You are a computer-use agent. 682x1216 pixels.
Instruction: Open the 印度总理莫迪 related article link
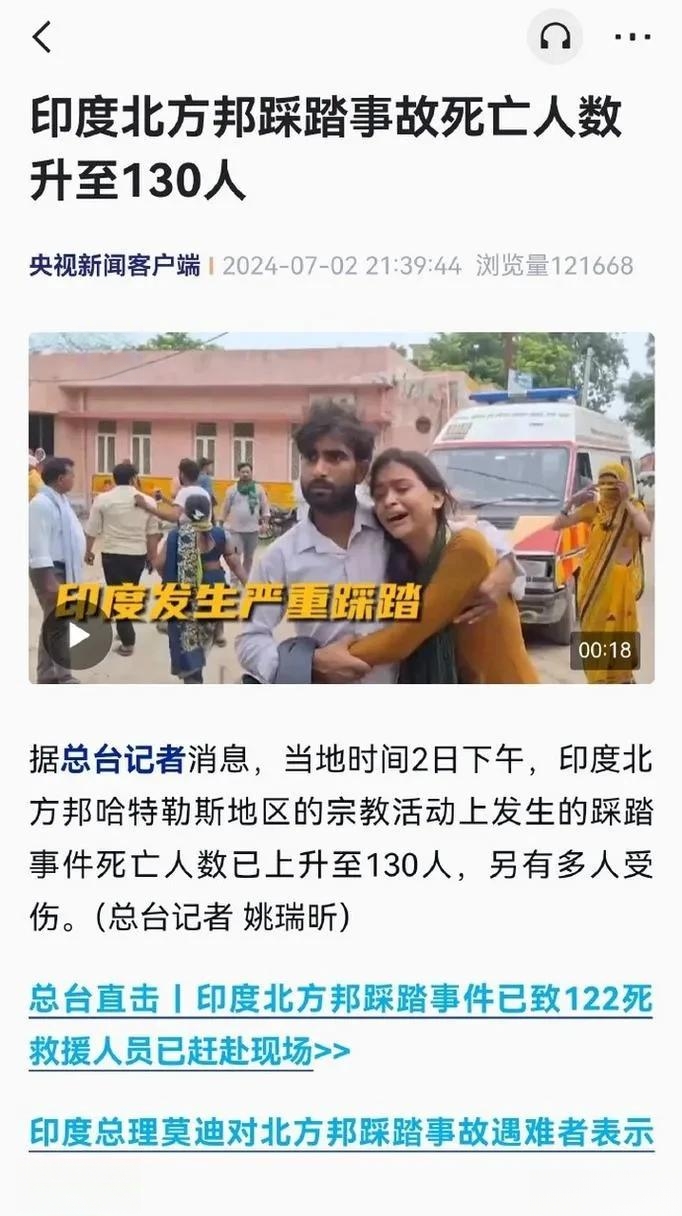click(340, 1133)
